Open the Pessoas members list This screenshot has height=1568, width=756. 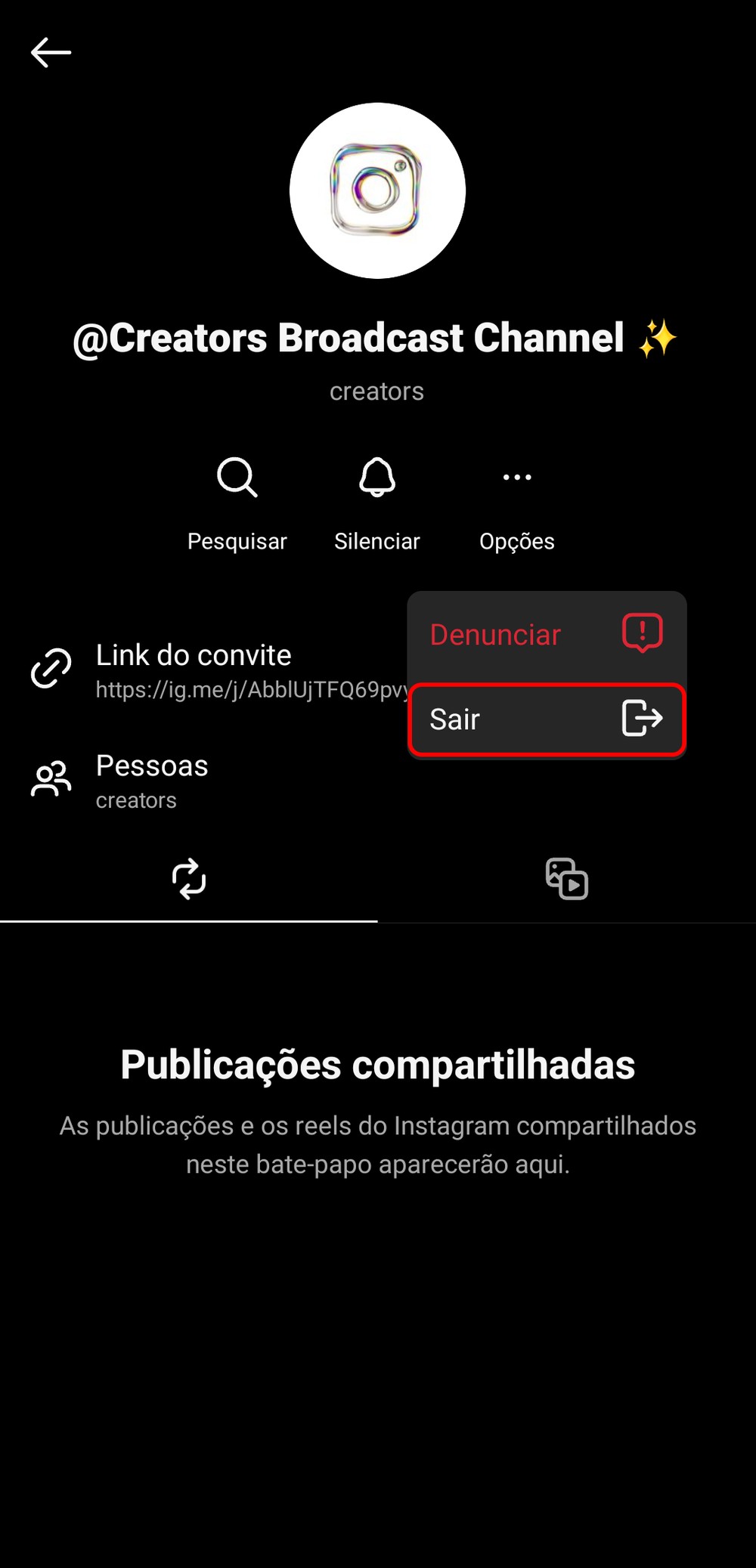point(151,781)
